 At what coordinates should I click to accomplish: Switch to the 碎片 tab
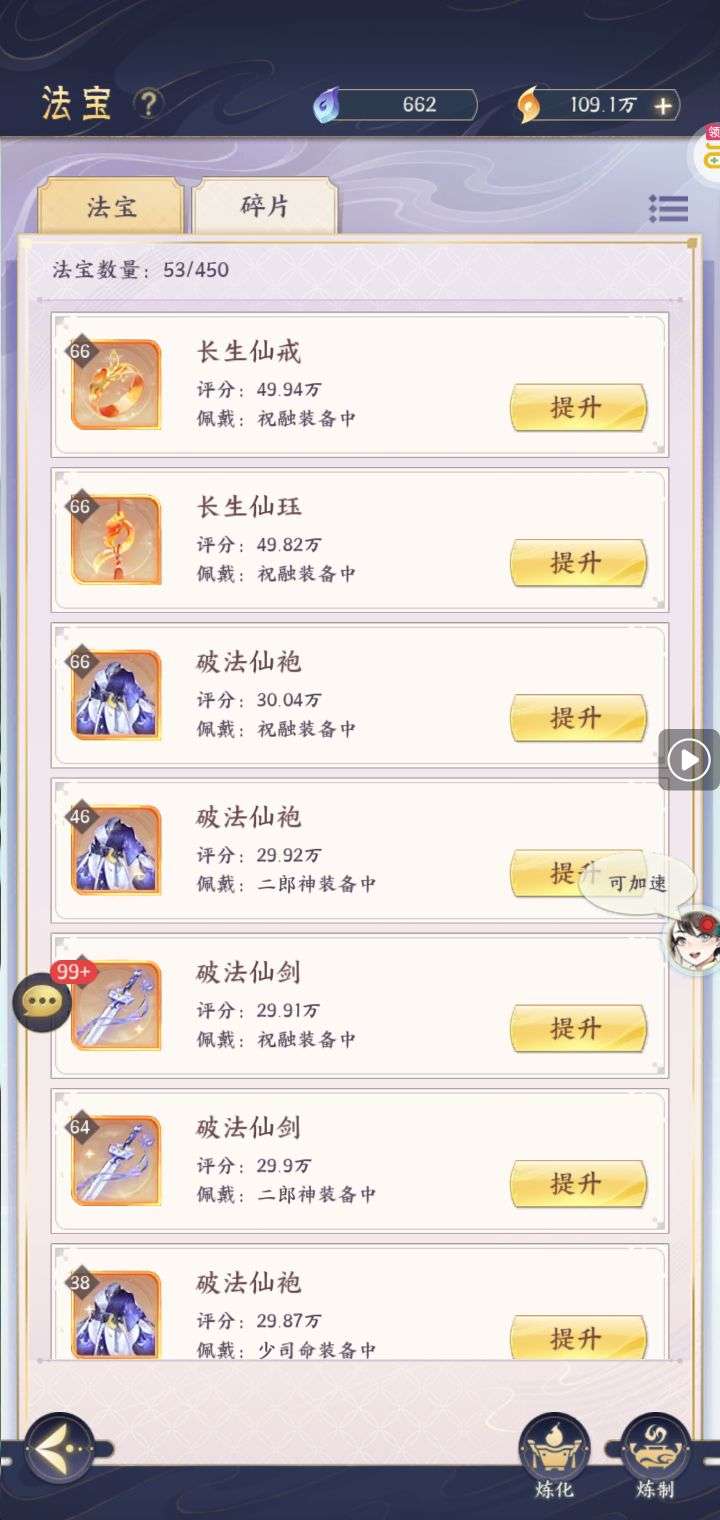pos(264,206)
